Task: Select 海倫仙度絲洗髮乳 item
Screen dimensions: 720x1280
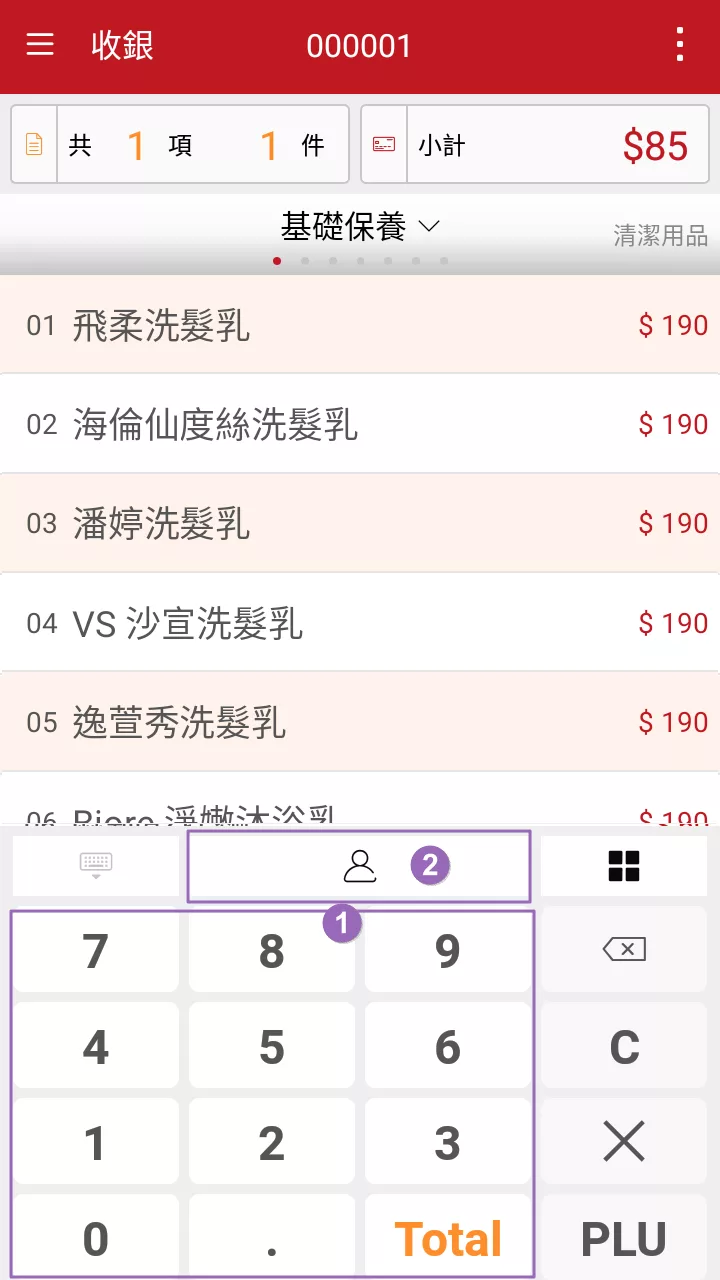Action: tap(360, 424)
